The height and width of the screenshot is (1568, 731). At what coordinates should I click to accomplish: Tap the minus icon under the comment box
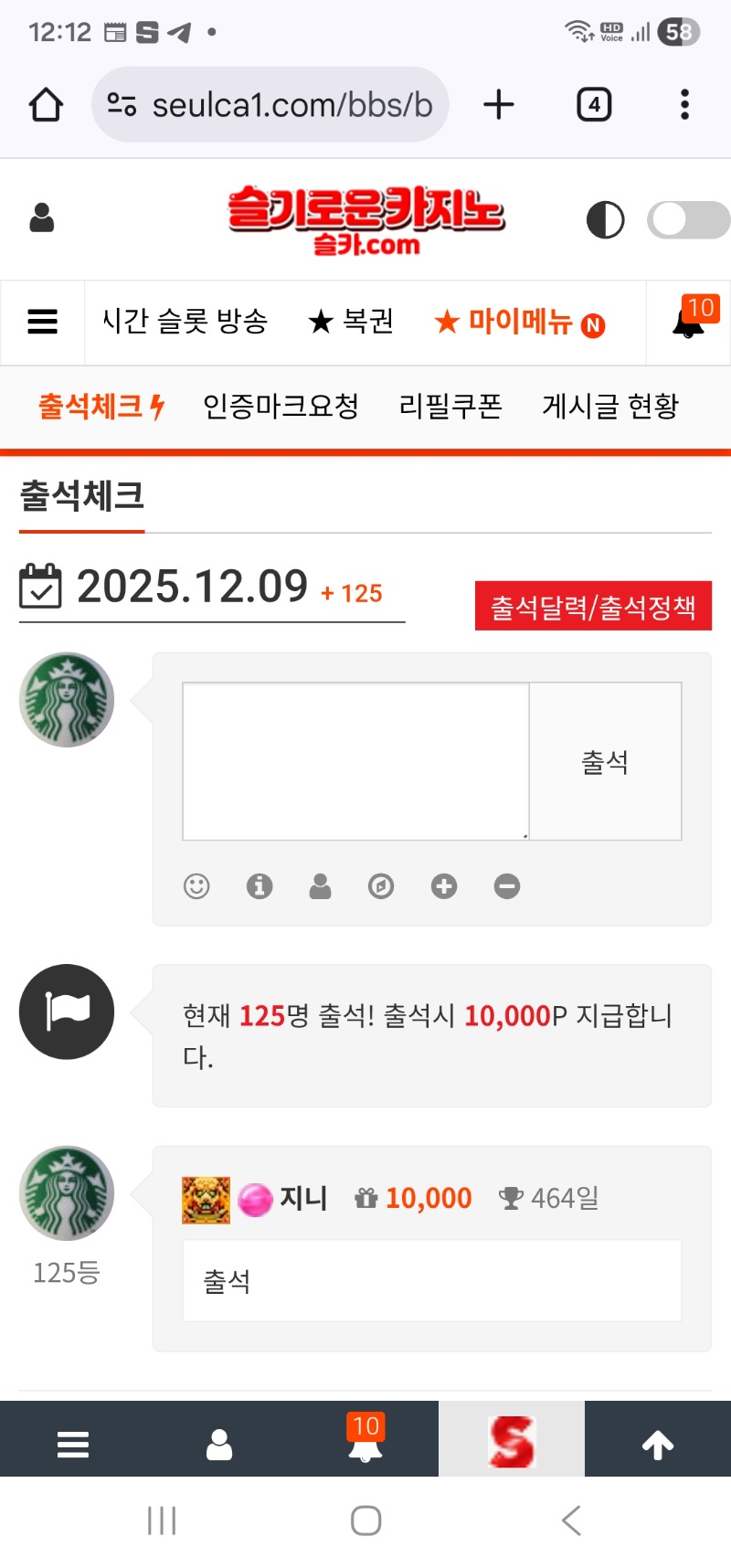(x=507, y=886)
